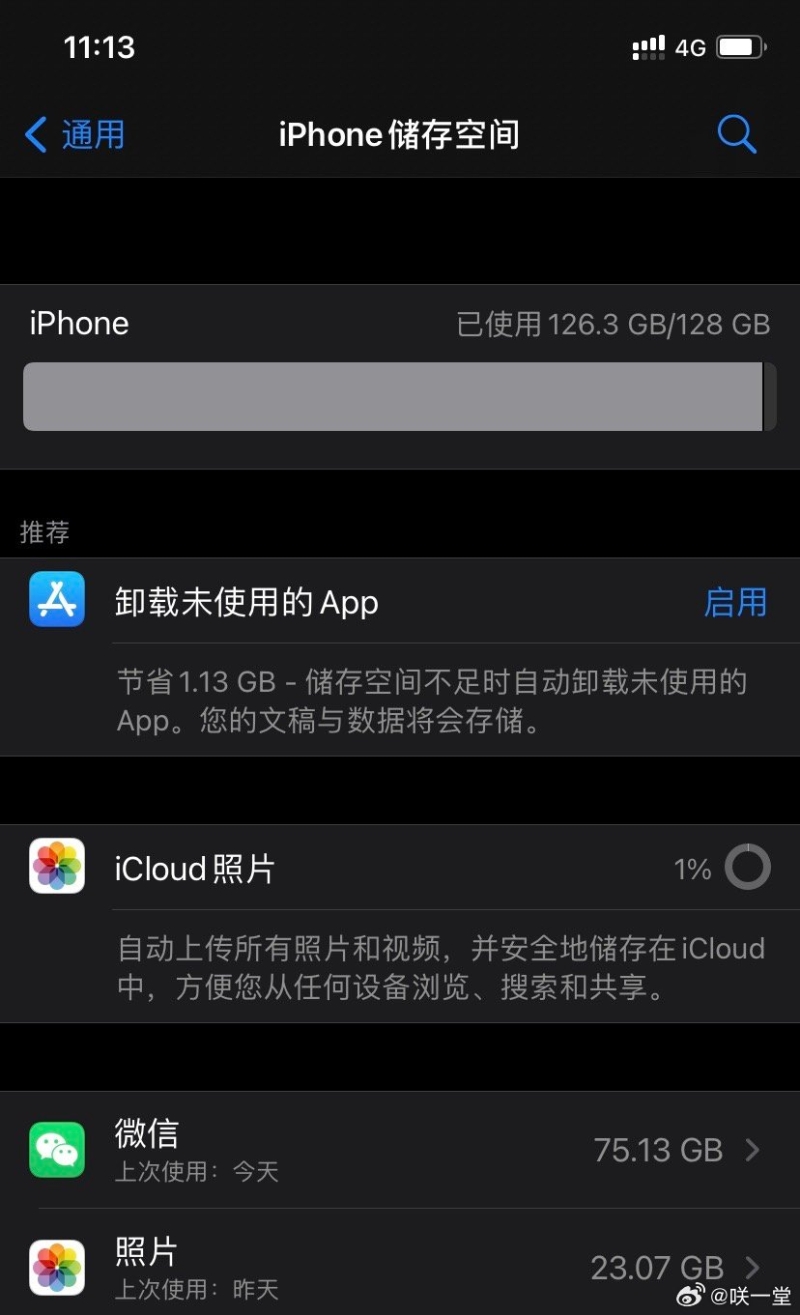The height and width of the screenshot is (1315, 800).
Task: Open the 微信 storage entry
Action: click(400, 1149)
